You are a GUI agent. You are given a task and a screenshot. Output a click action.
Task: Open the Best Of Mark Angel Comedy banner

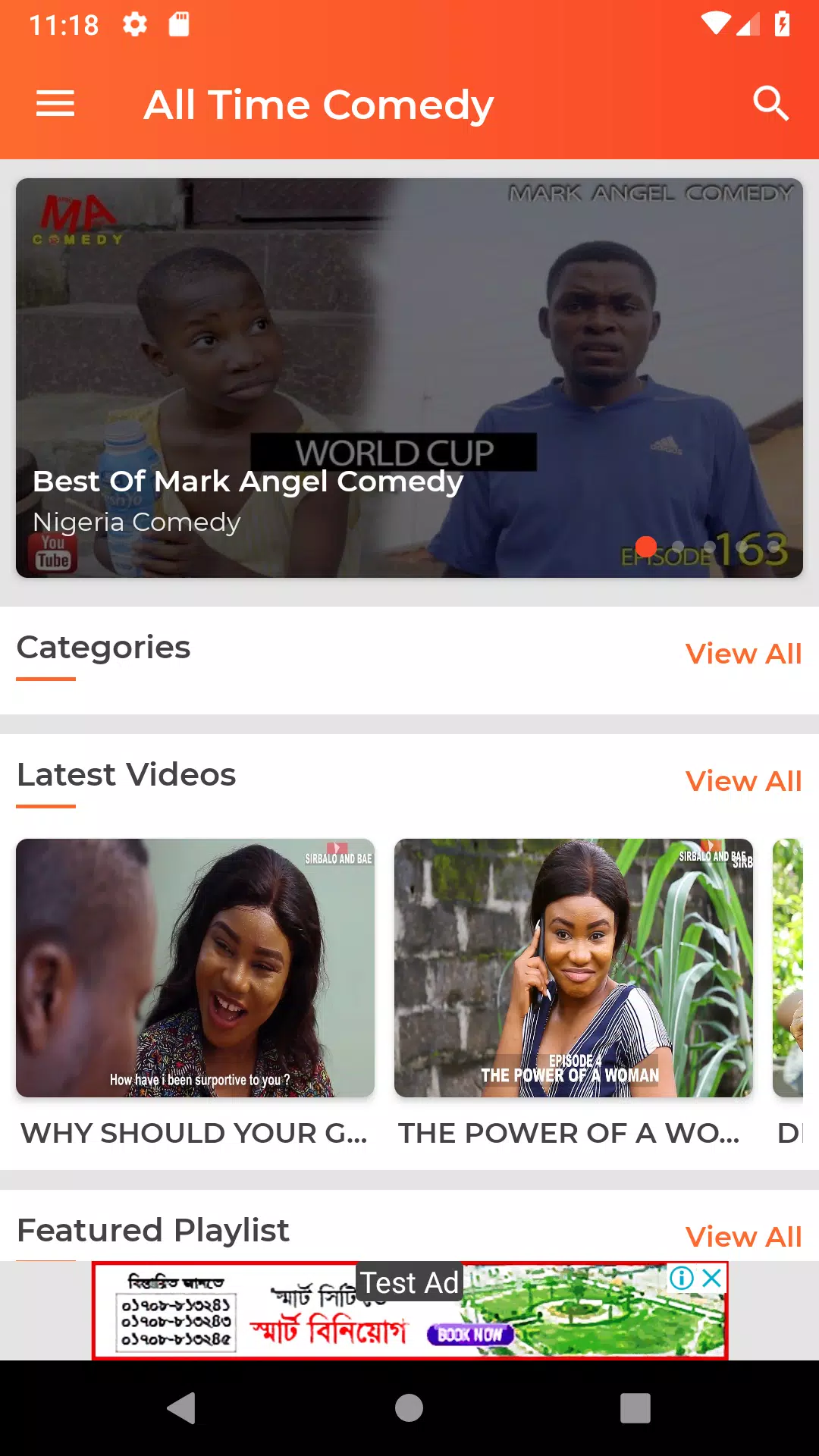pyautogui.click(x=409, y=378)
